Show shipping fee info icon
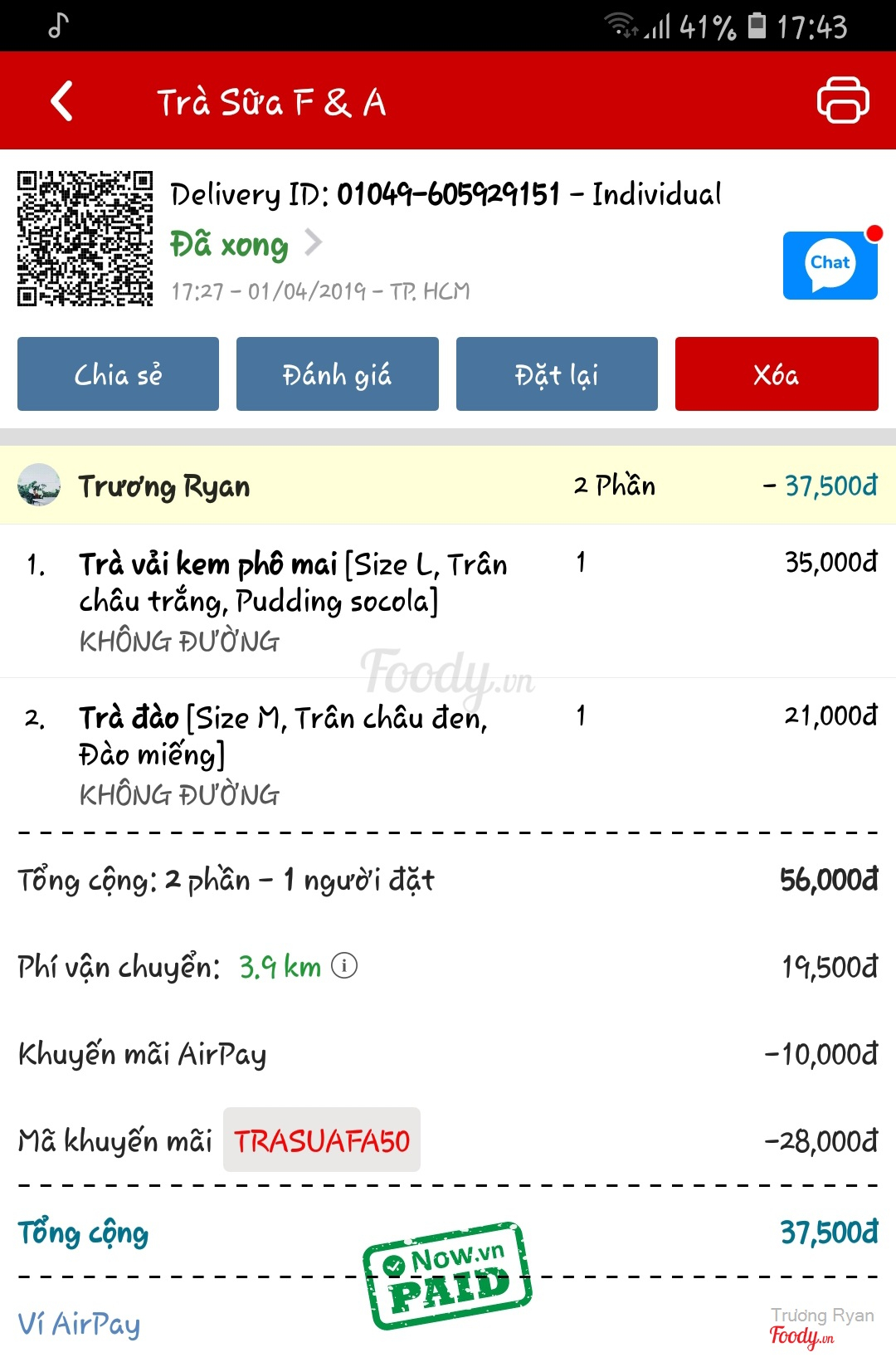Viewport: 896px width, 1362px height. 344,965
